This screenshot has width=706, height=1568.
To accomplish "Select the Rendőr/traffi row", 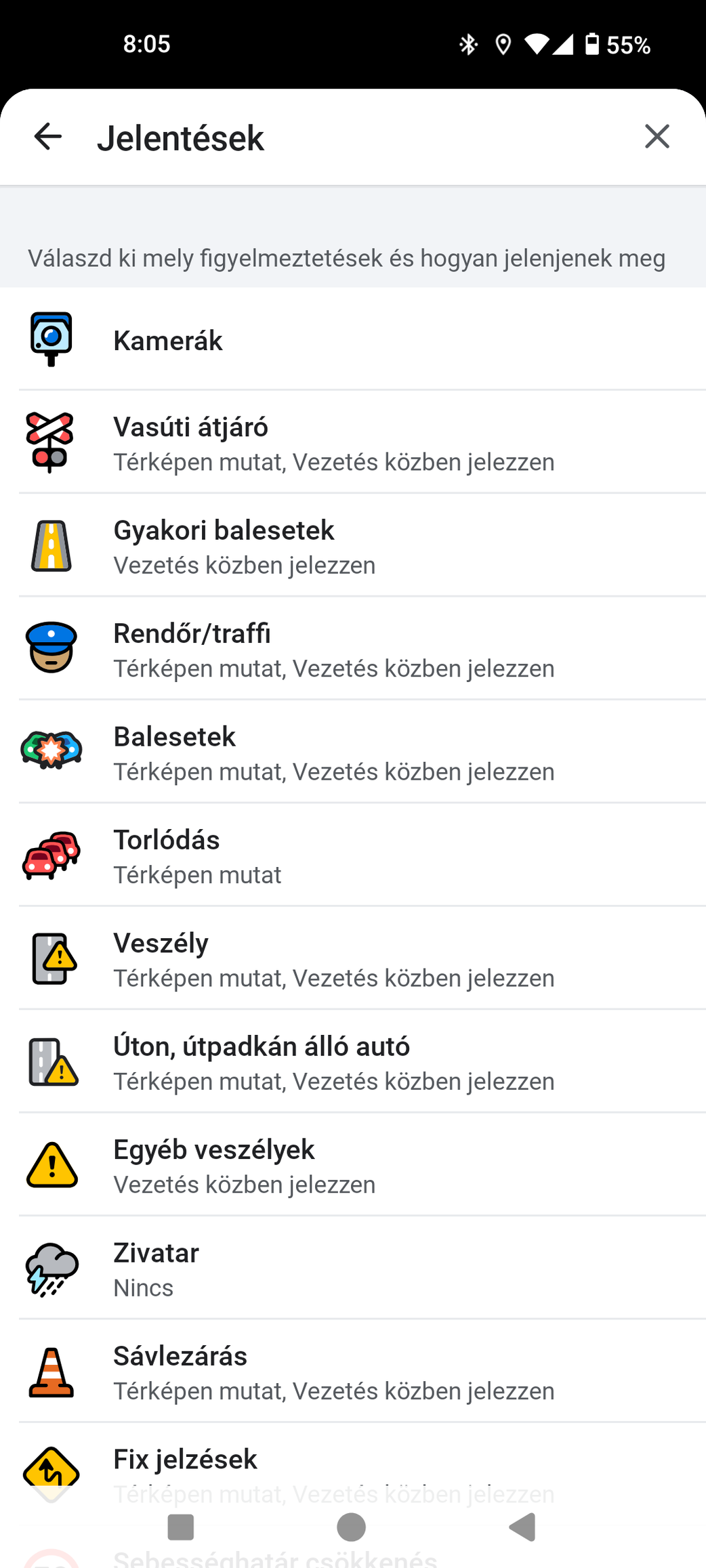I will coord(352,649).
